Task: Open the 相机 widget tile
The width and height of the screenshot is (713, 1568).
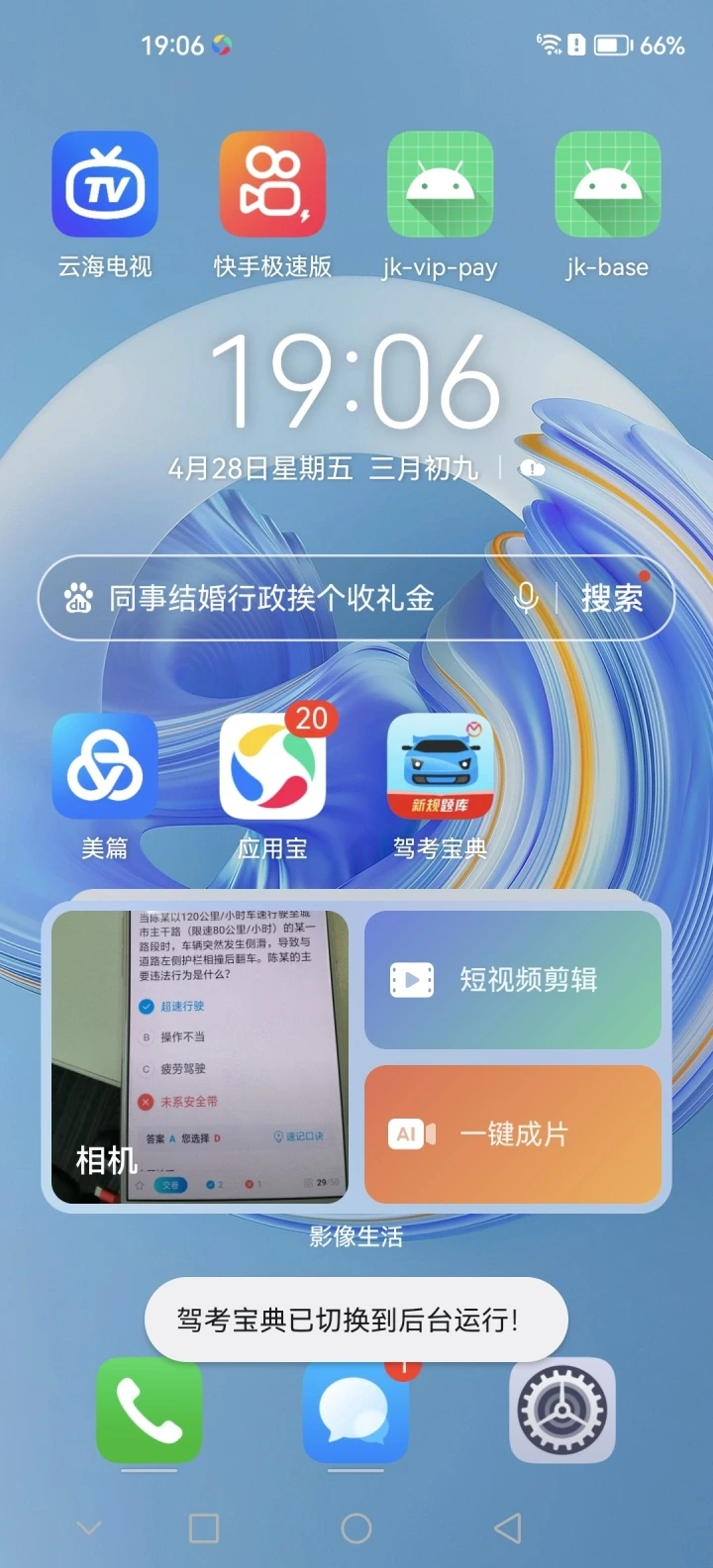Action: coord(200,1057)
